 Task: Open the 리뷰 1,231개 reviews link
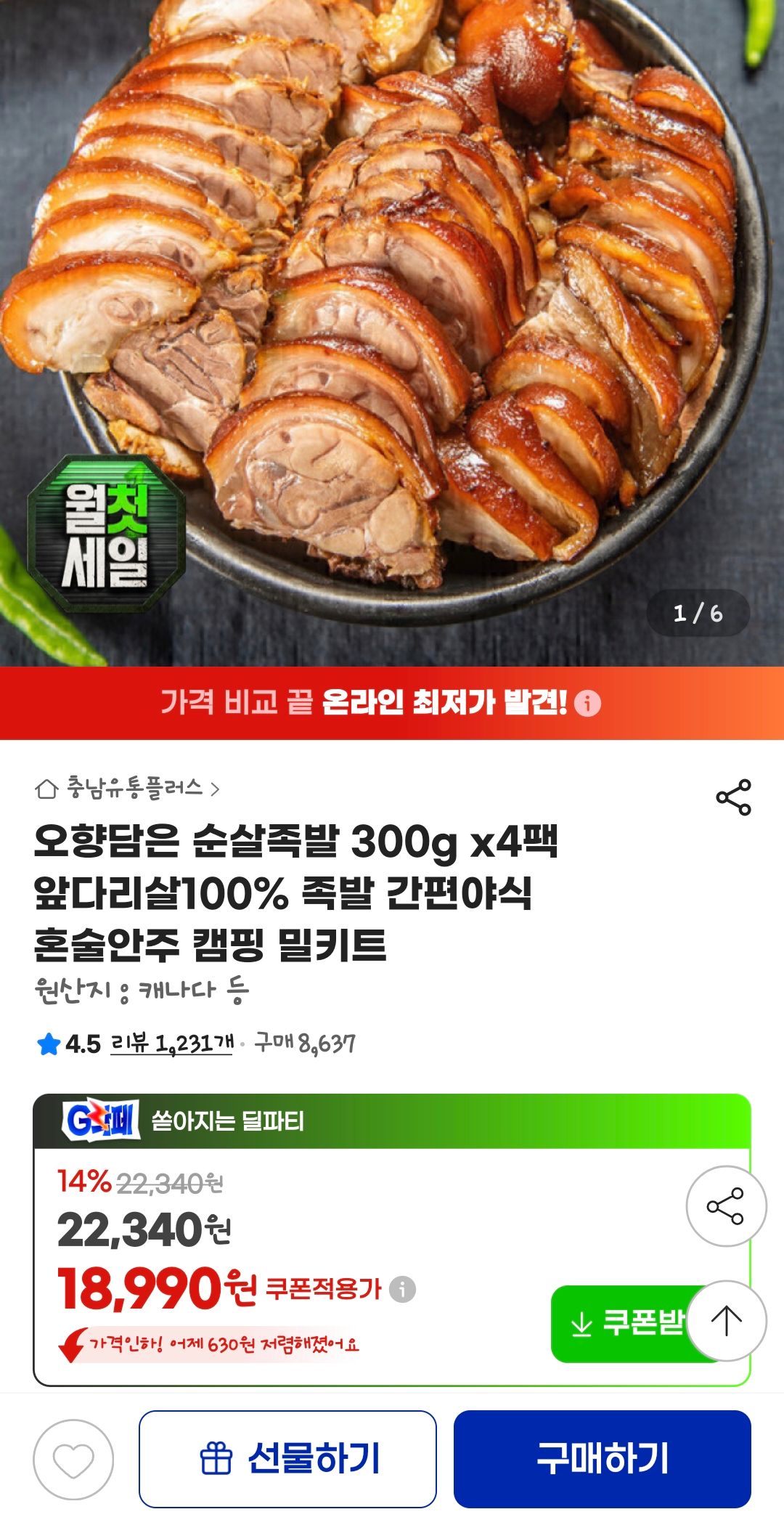tap(171, 1044)
